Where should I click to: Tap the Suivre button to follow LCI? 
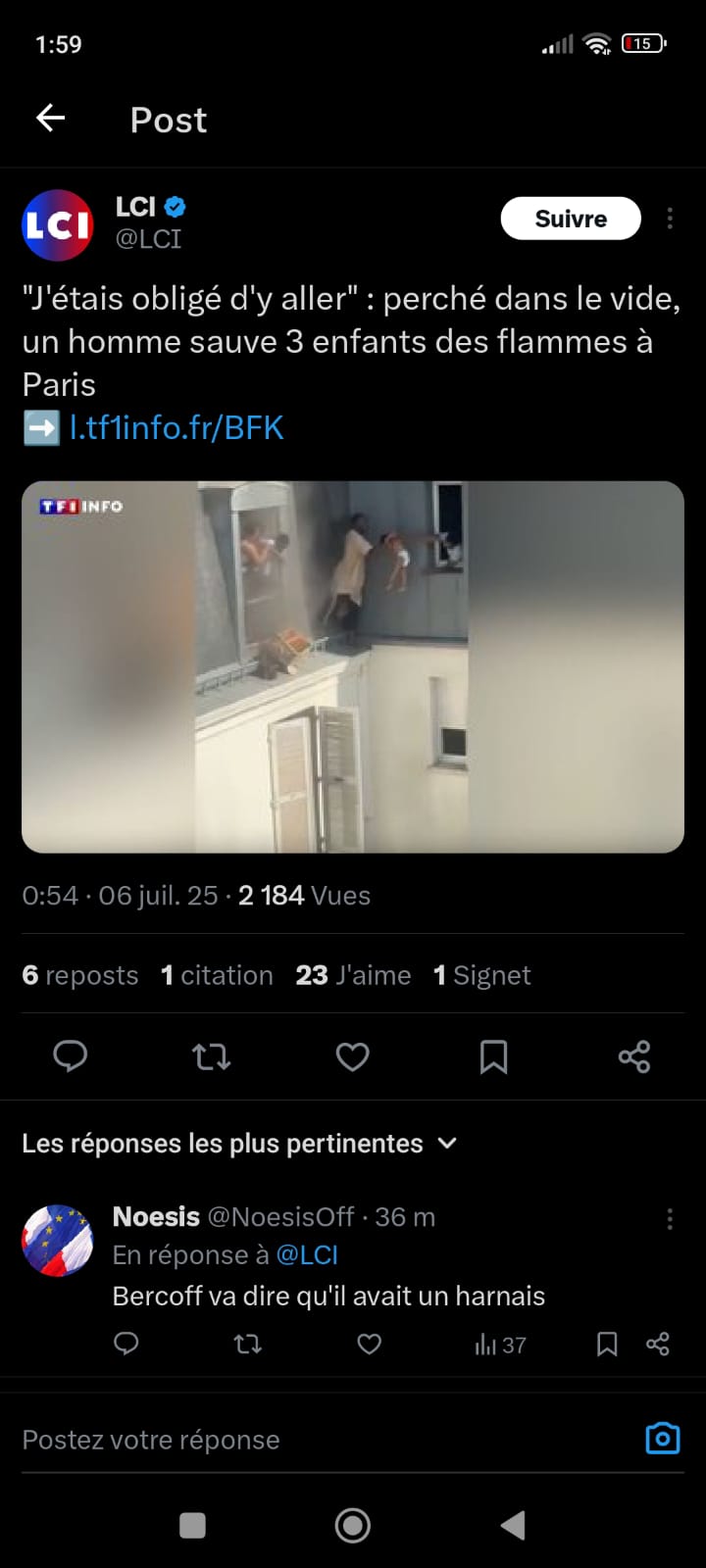571,219
